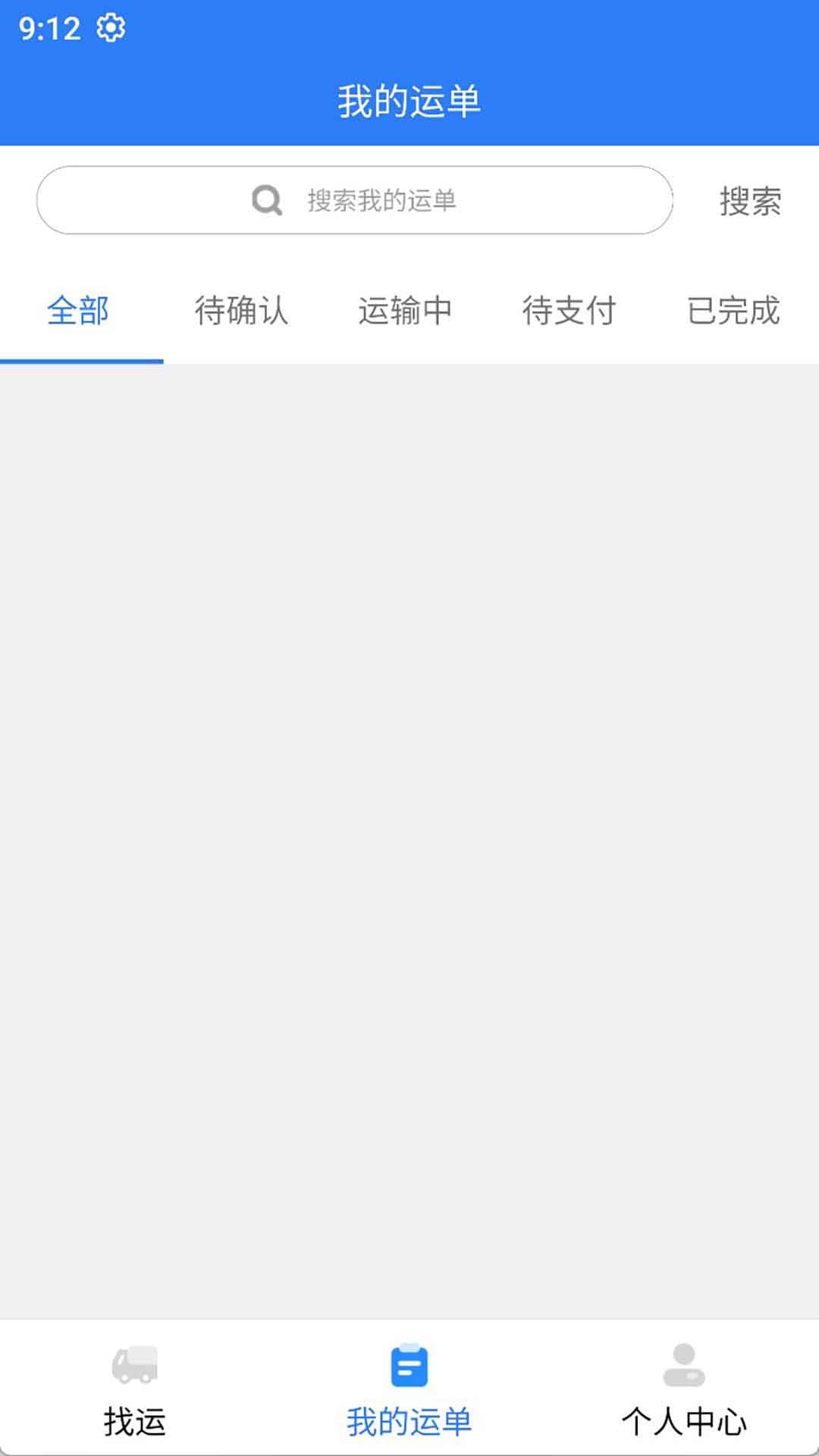Screen dimensions: 819x1456
Task: Click the magnifier icon in the search bar
Action: pos(265,199)
